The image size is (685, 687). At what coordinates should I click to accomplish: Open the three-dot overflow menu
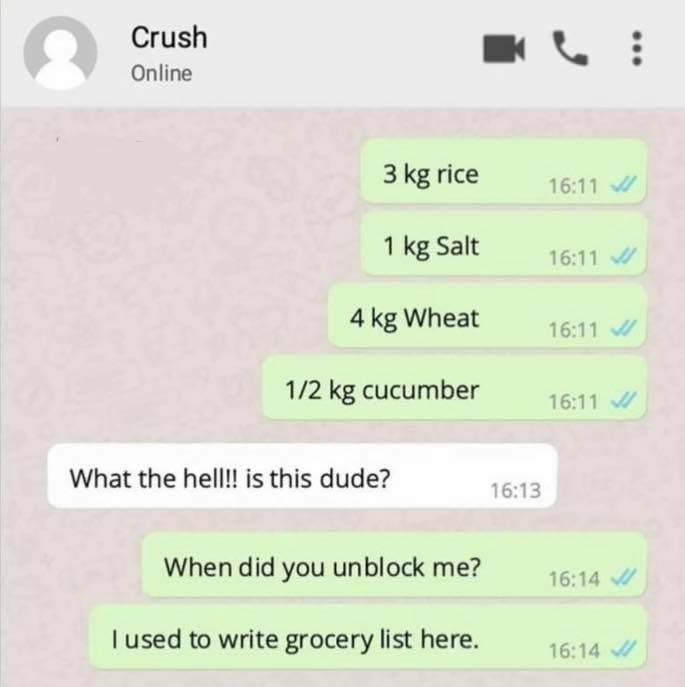click(634, 48)
